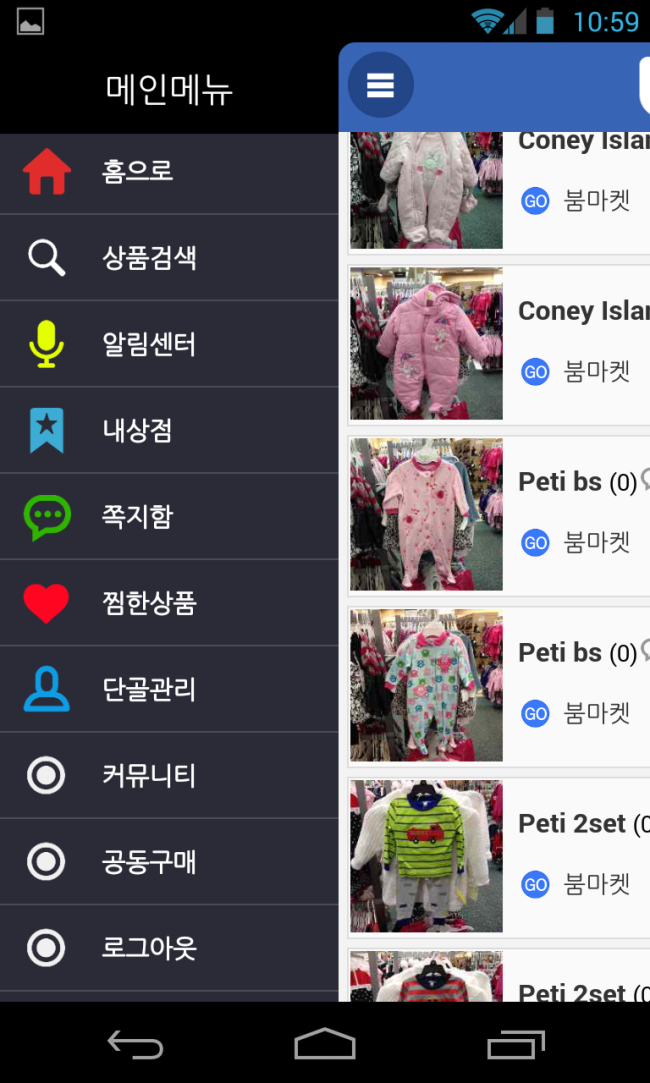Choose 로그아웃 to log out

click(x=148, y=947)
